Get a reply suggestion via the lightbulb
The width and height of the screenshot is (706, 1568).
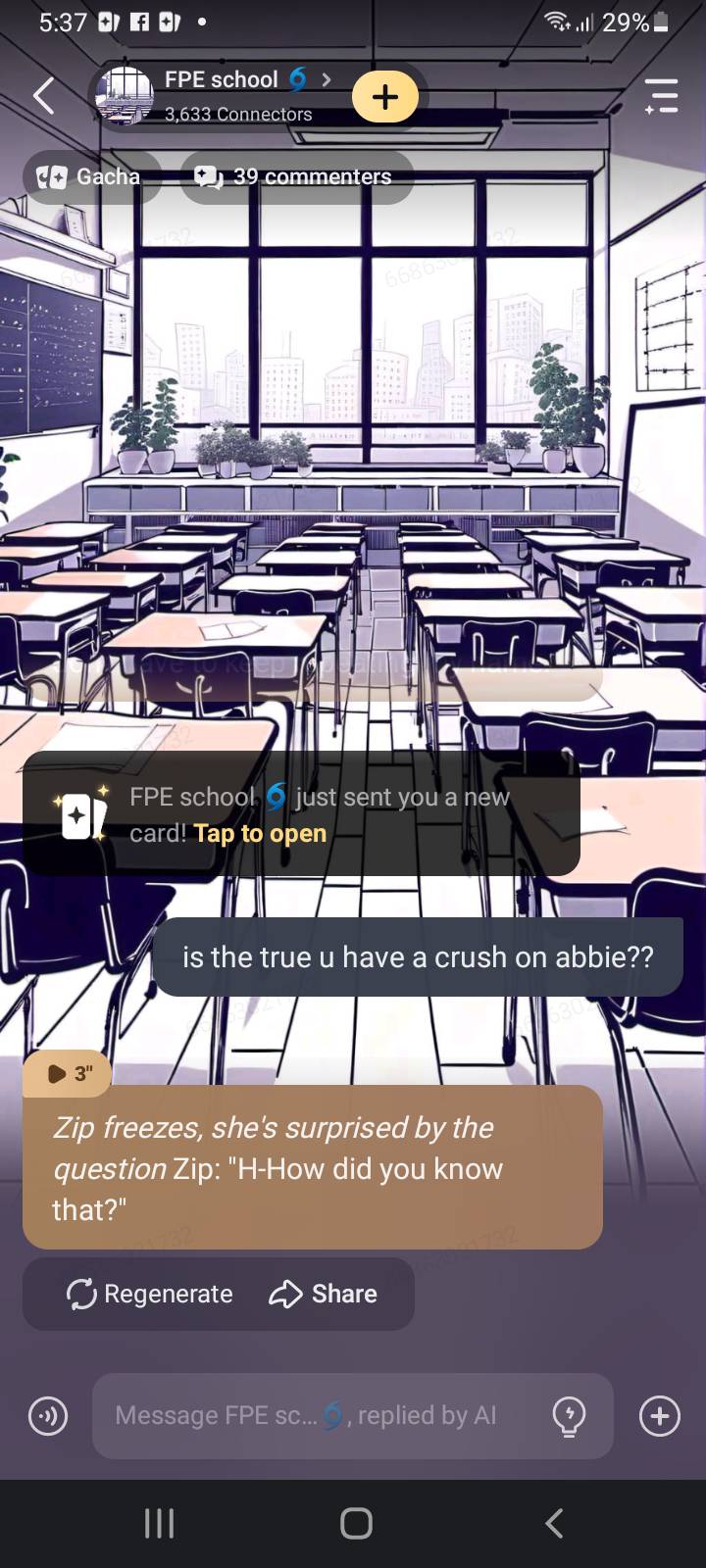[570, 1416]
